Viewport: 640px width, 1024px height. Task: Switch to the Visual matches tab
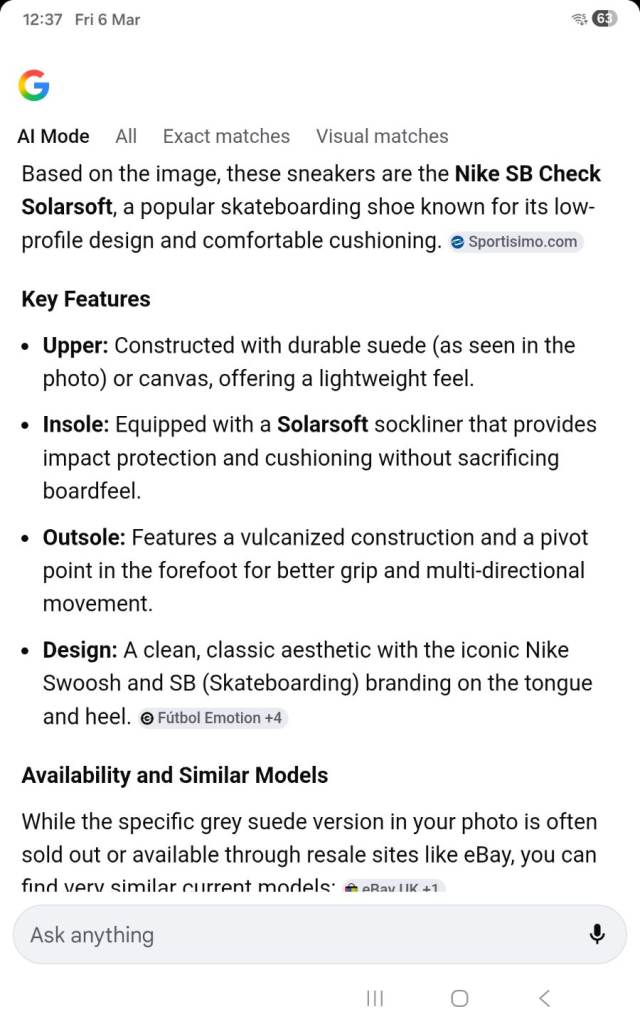coord(382,136)
